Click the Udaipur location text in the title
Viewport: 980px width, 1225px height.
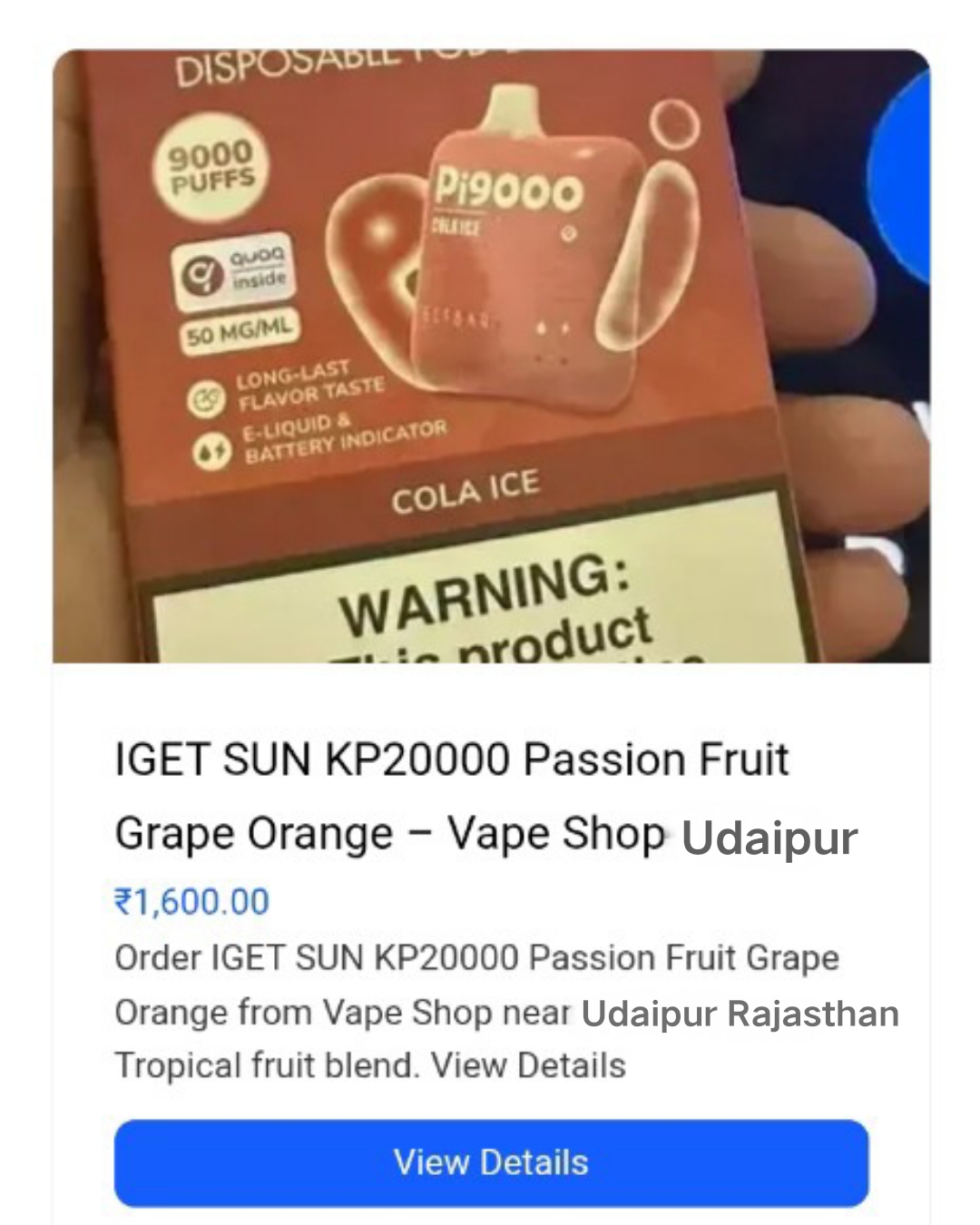coord(769,838)
